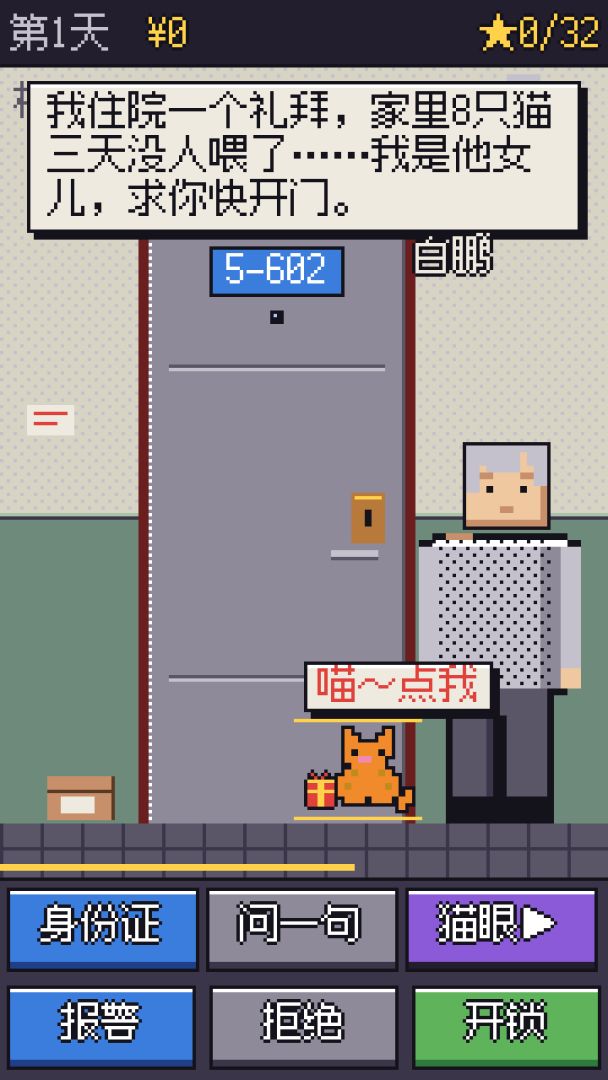Tap the orange cat saying 喵~点我
The height and width of the screenshot is (1080, 608).
[372, 768]
